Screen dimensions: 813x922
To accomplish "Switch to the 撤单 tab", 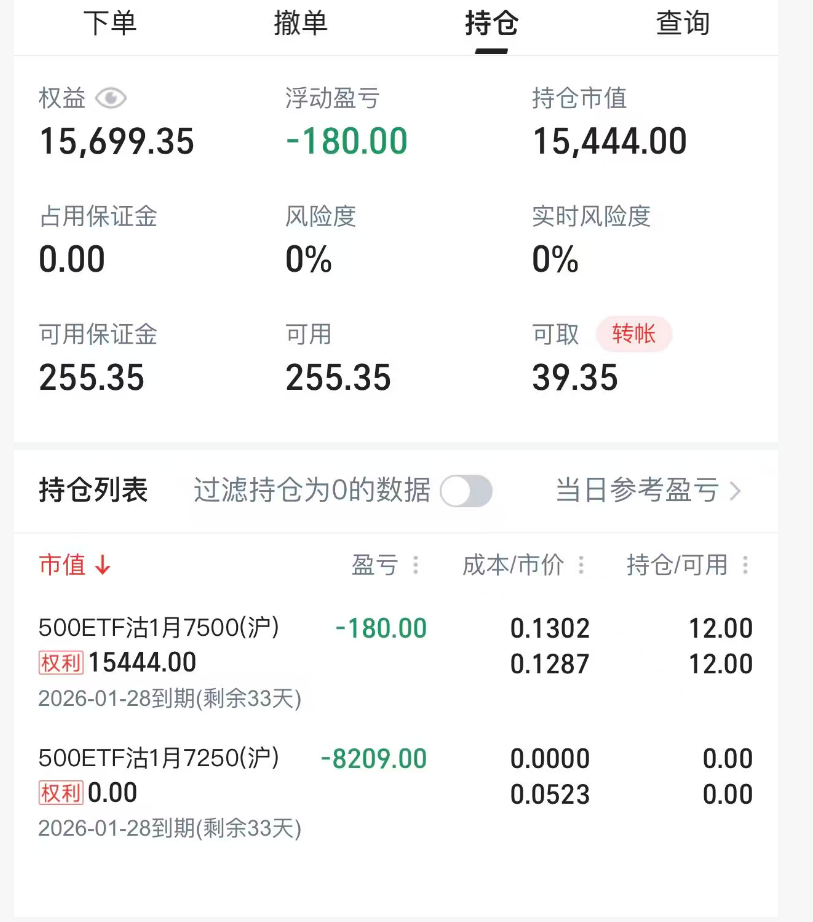I will coord(300,23).
